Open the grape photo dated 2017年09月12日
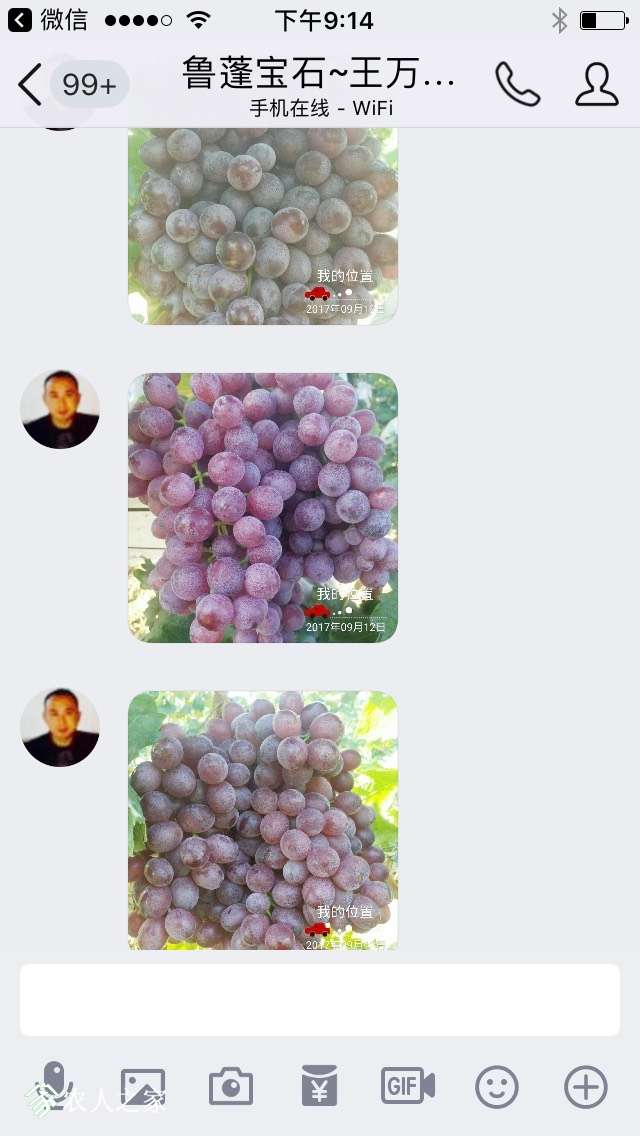Screen dimensions: 640x1136 [263, 508]
